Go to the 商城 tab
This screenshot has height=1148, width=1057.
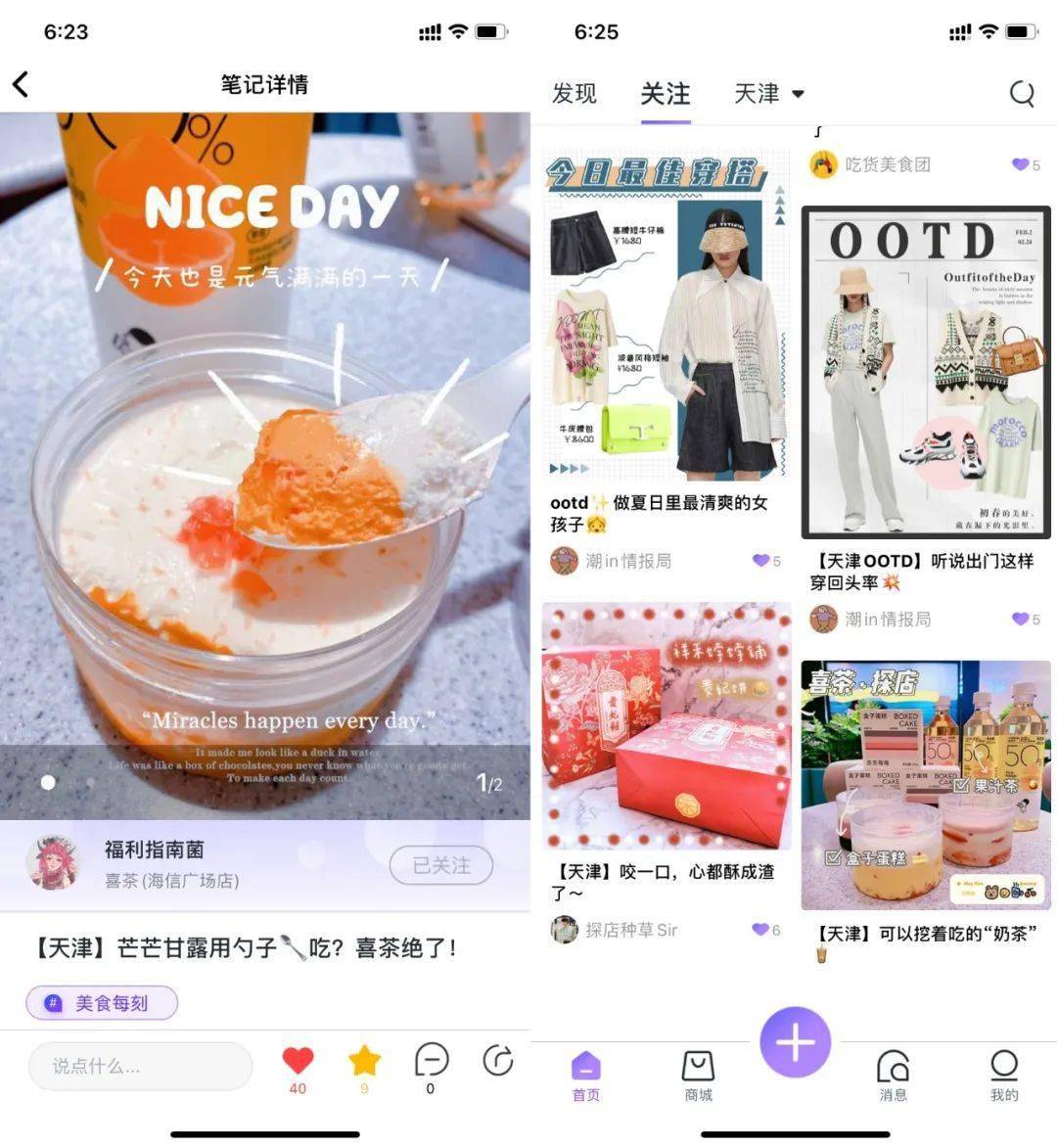(698, 1075)
